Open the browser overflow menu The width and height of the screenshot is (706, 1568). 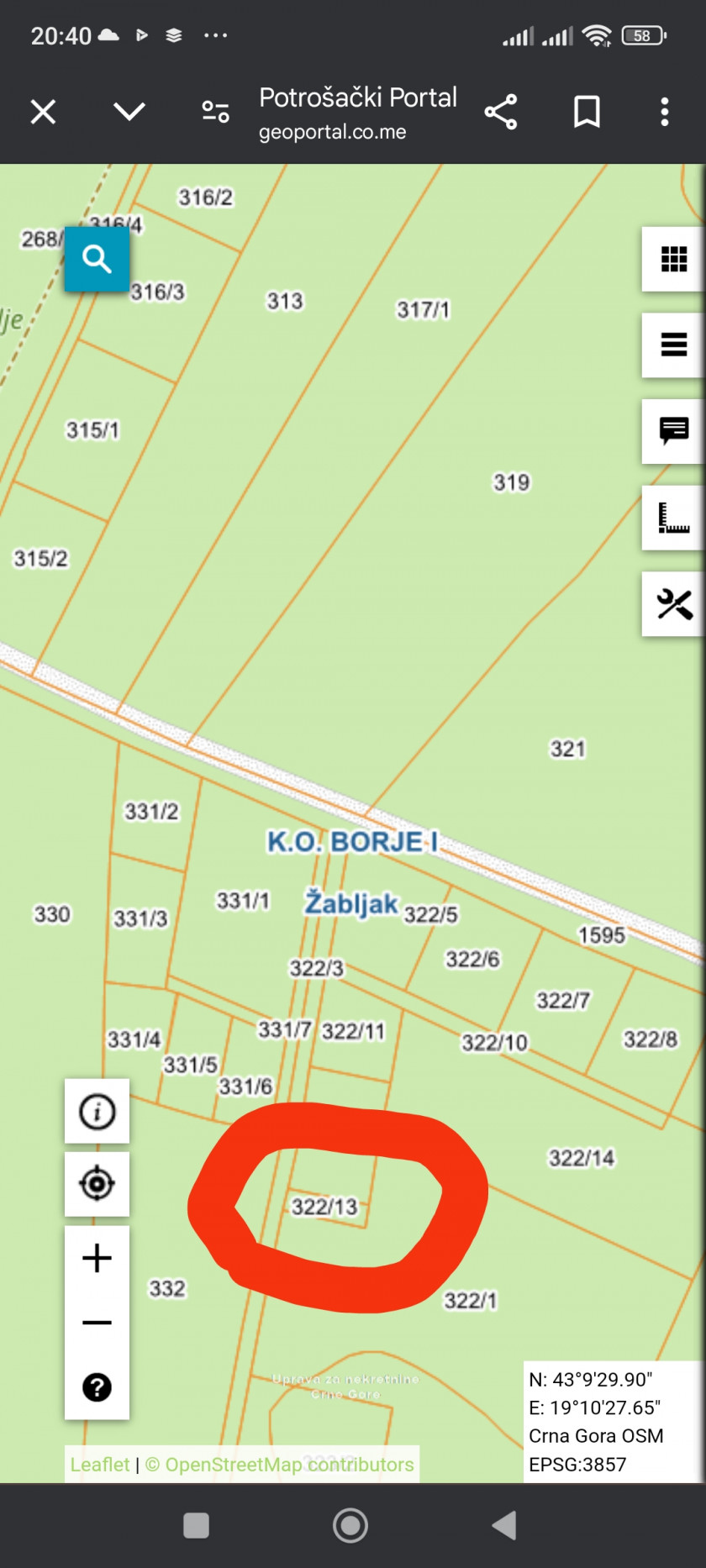pyautogui.click(x=665, y=112)
